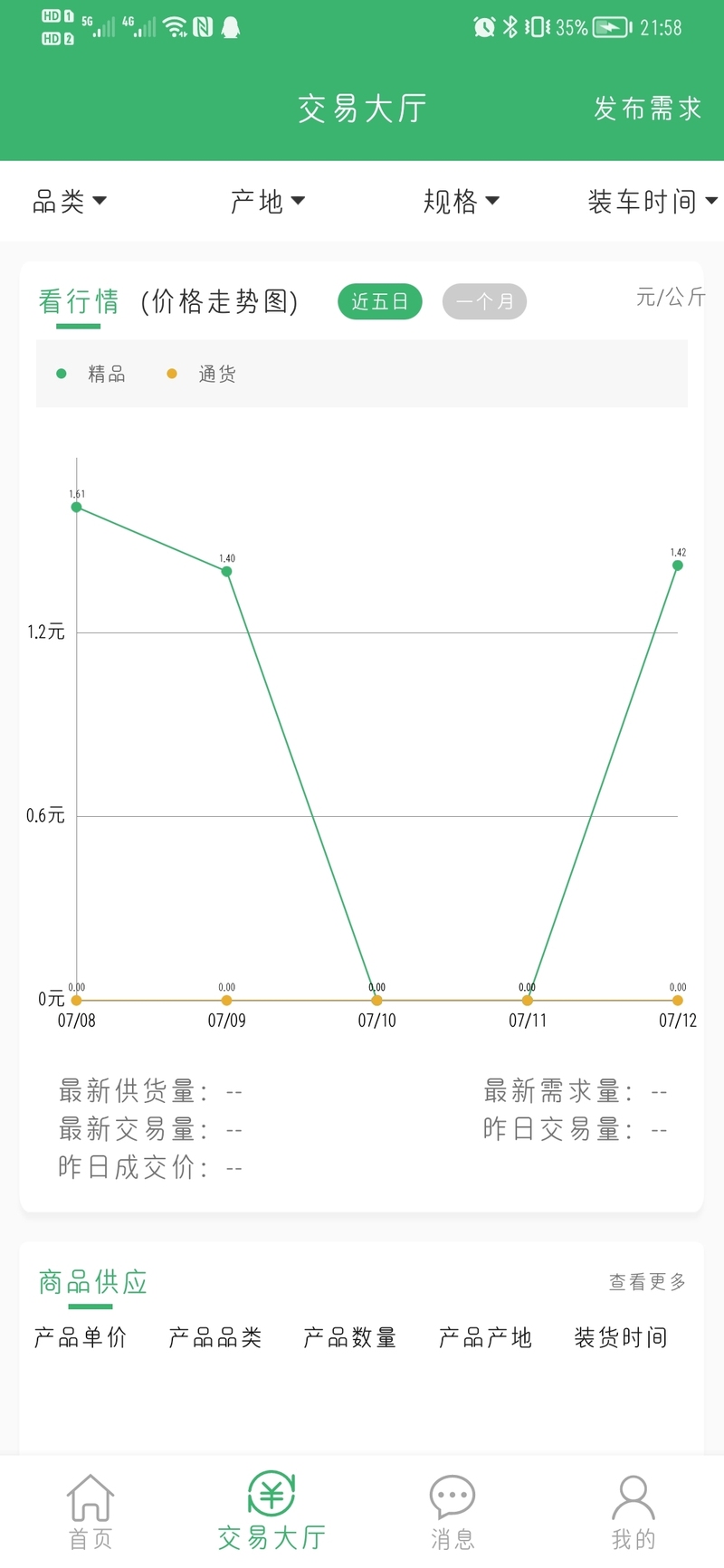Toggle the 通货 series in the legend
Screen dimensions: 724x1568
[202, 374]
